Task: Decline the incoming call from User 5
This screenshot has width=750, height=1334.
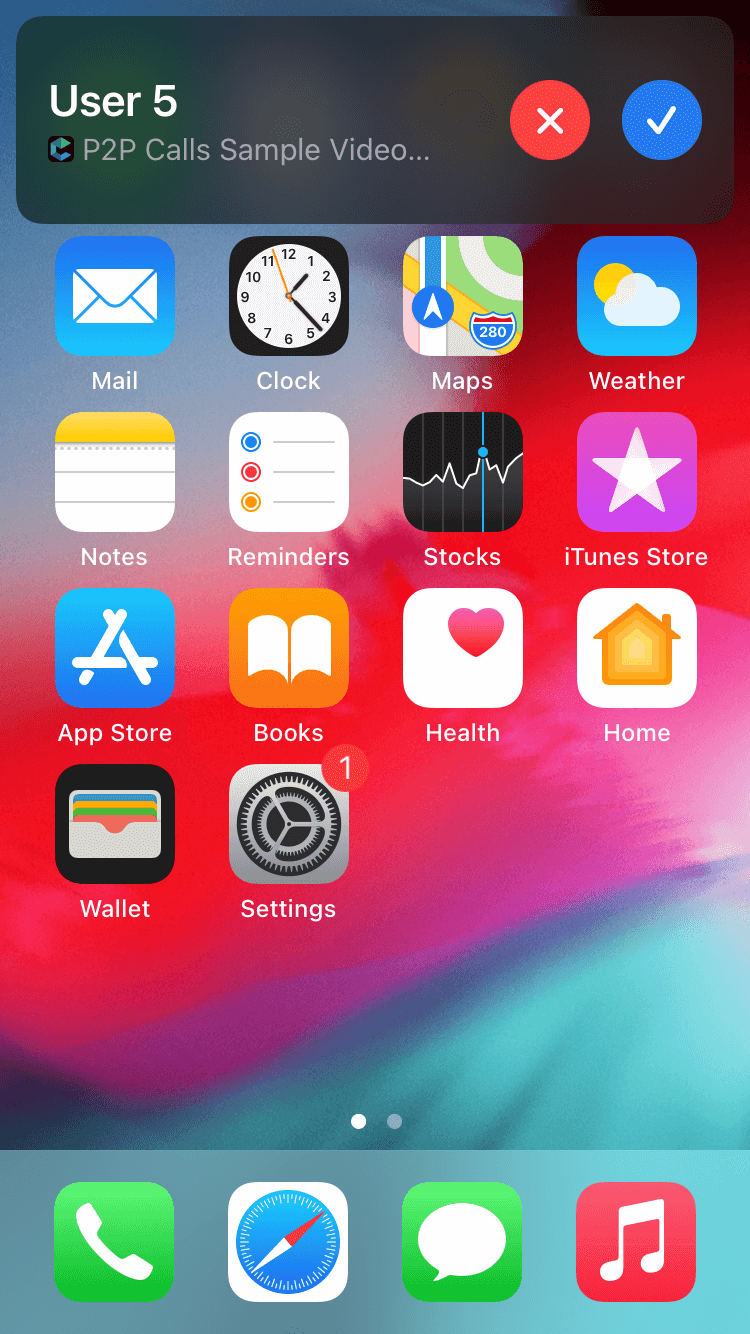Action: pos(550,121)
